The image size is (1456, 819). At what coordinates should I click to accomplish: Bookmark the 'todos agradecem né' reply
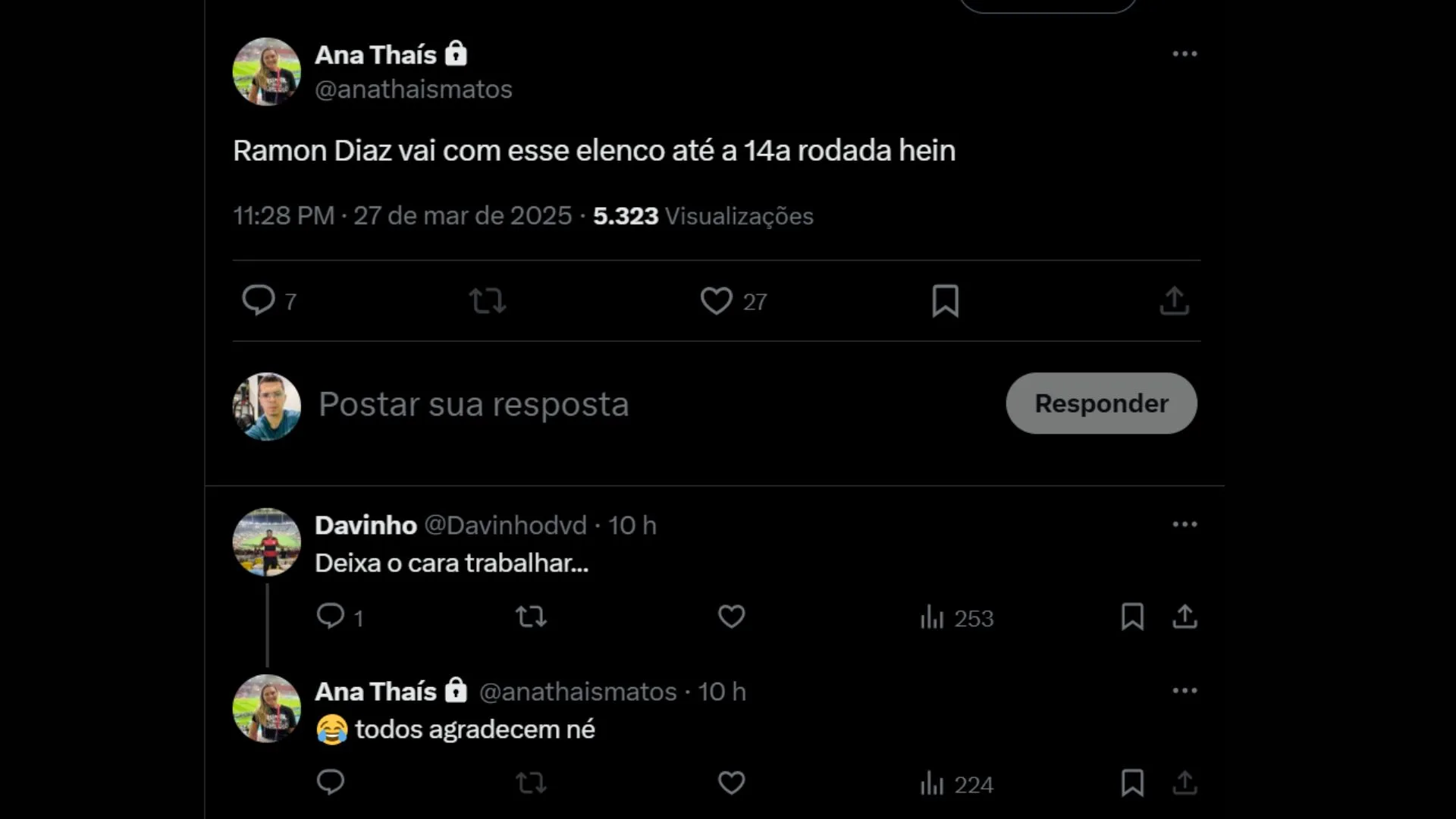tap(1132, 783)
